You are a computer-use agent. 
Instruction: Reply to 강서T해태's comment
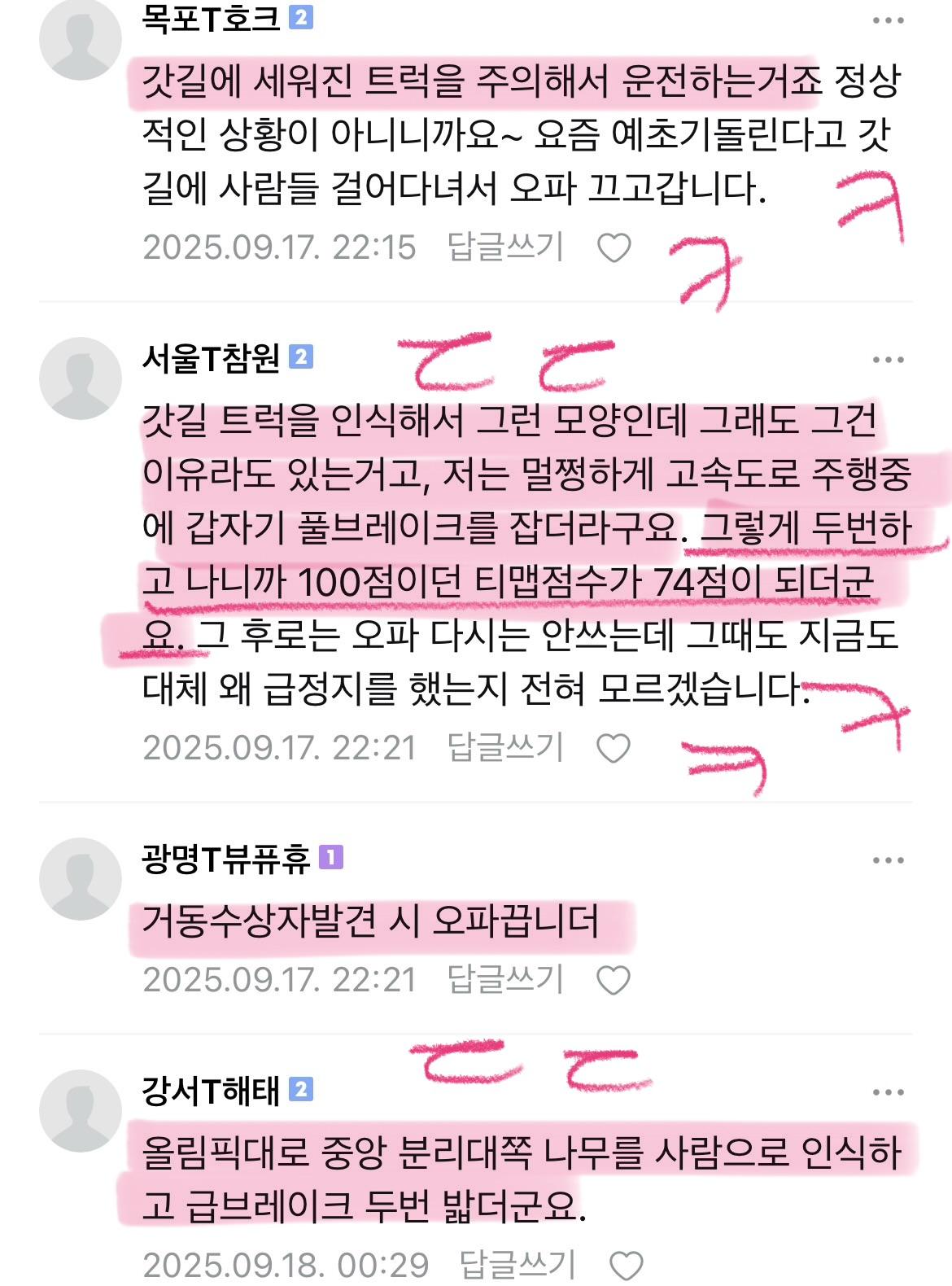[517, 1265]
